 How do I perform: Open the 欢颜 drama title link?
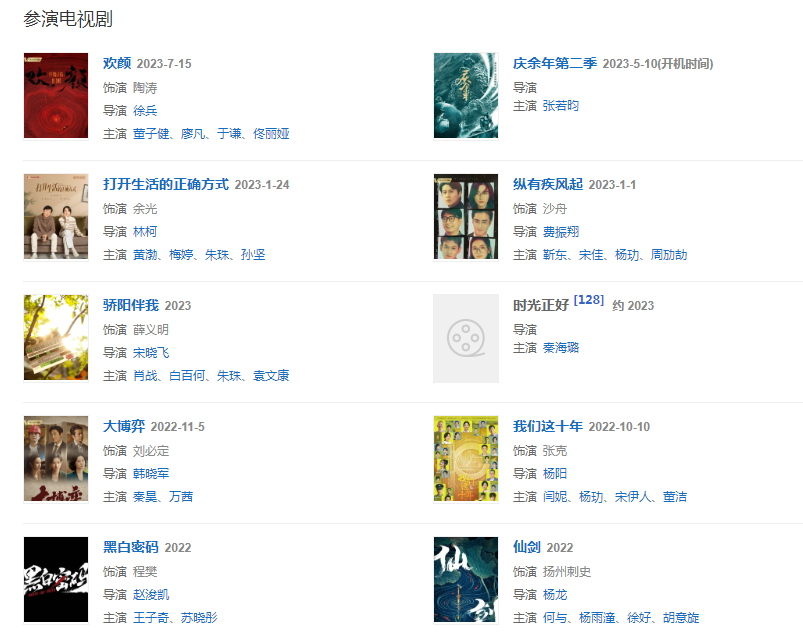click(117, 63)
